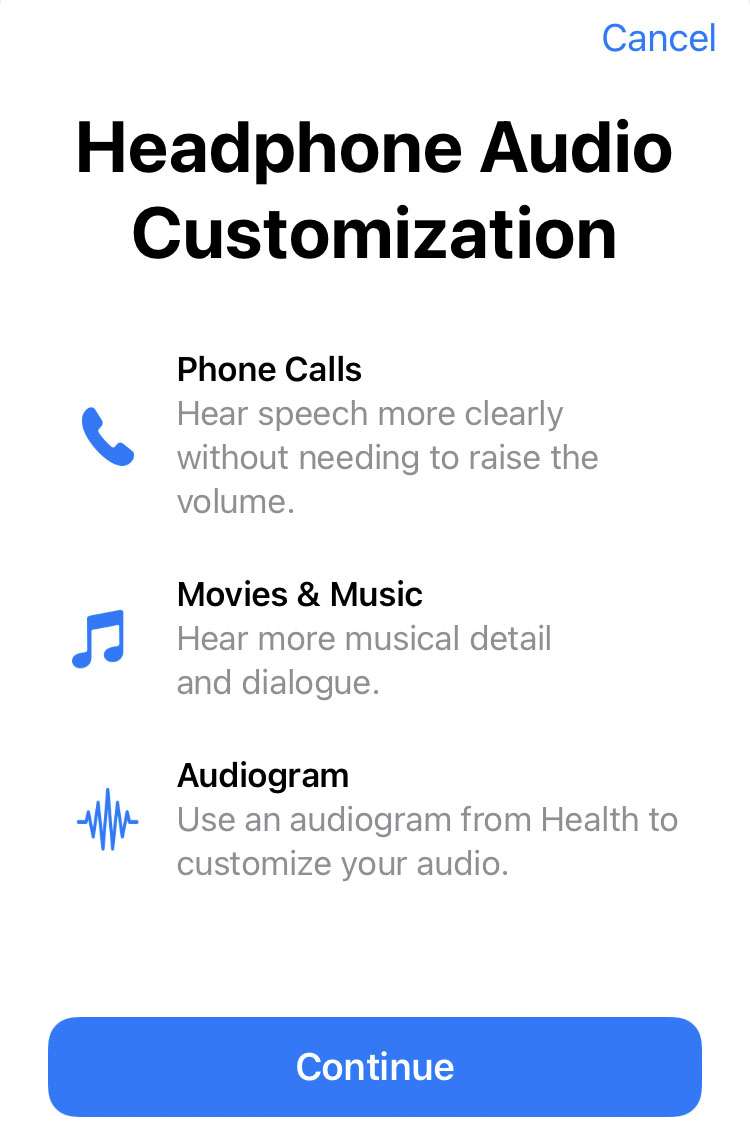Cancel headphone audio customization setup
This screenshot has height=1142, width=750.
pyautogui.click(x=658, y=38)
